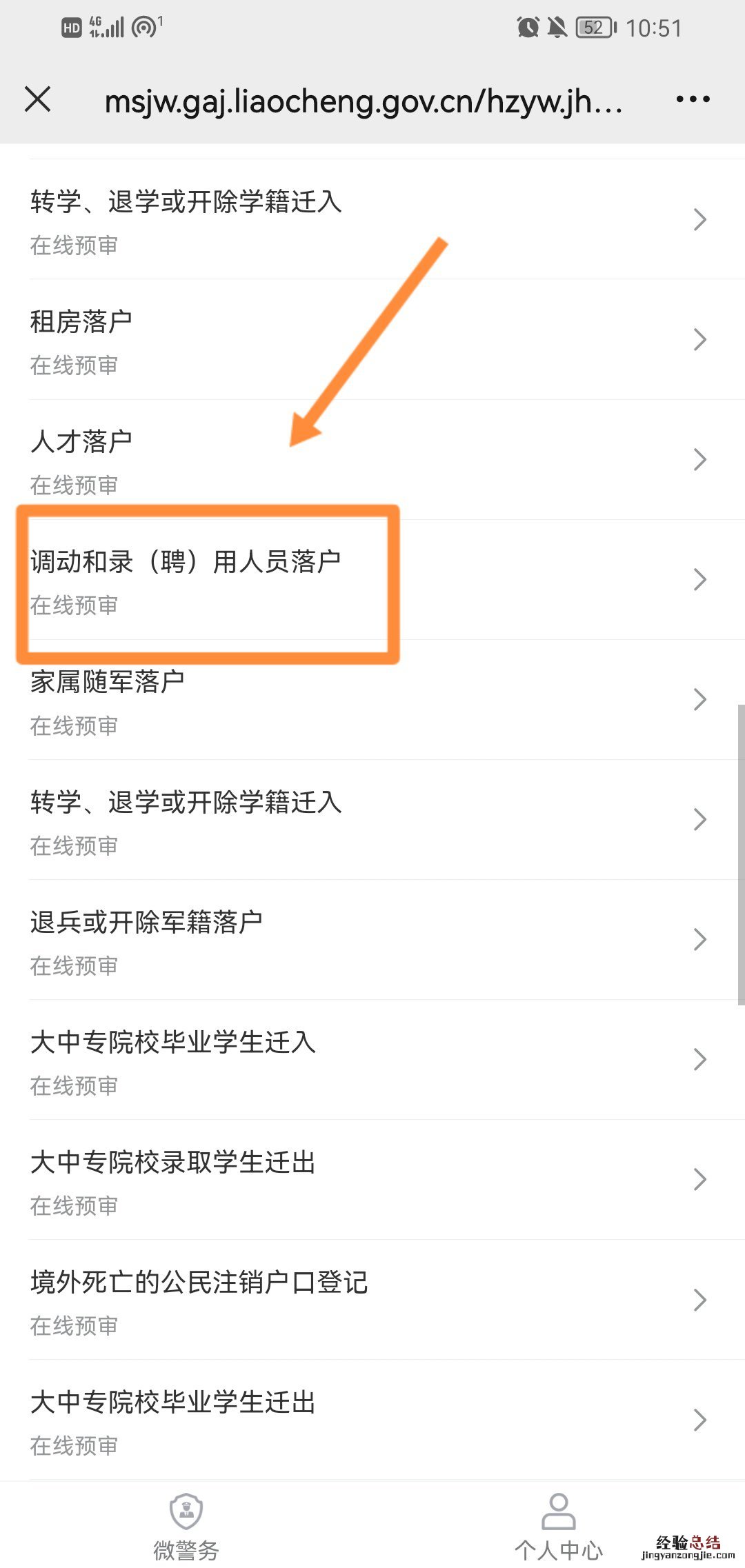Go to the 个人中心 tab
745x1568 pixels.
coord(558,1527)
